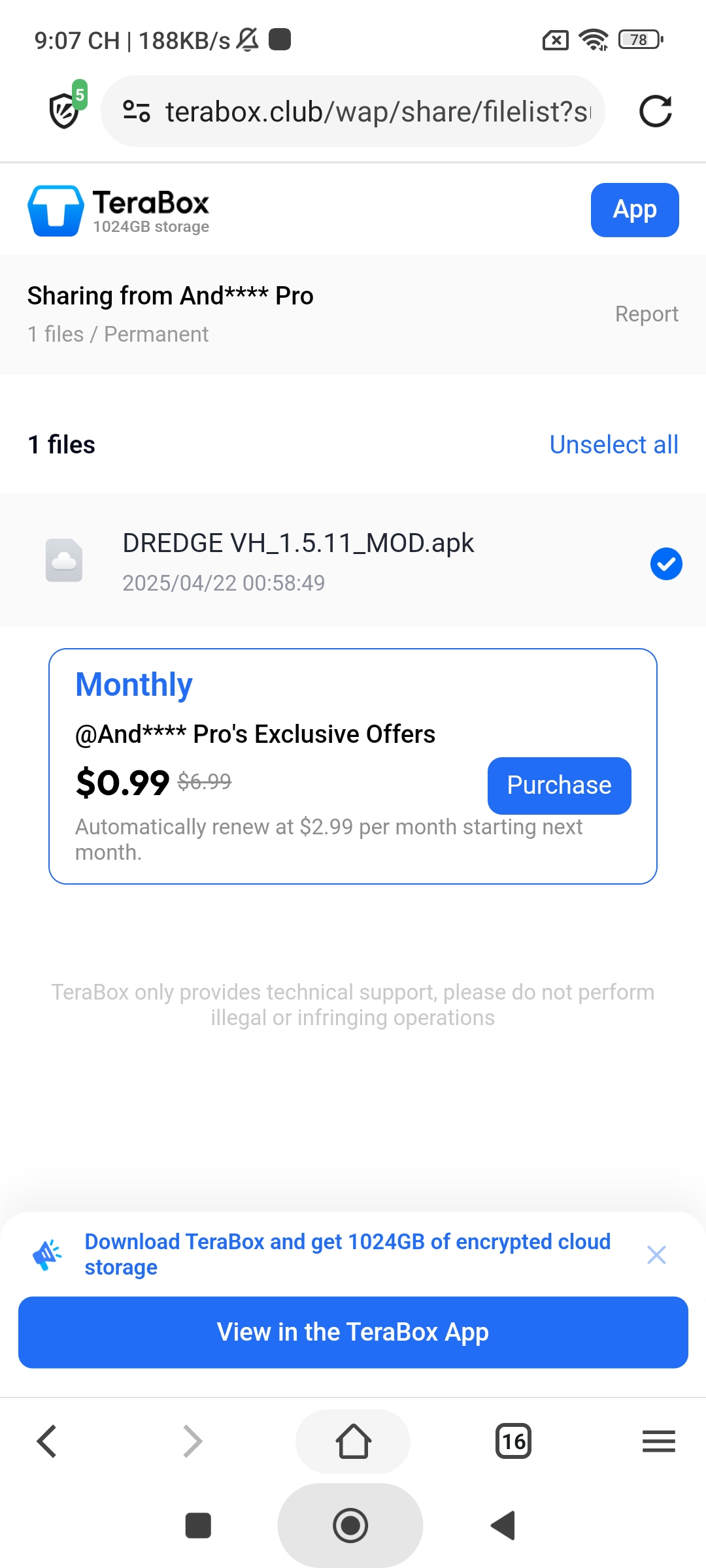Go forward in browser history
Image resolution: width=706 pixels, height=1568 pixels.
(193, 1441)
